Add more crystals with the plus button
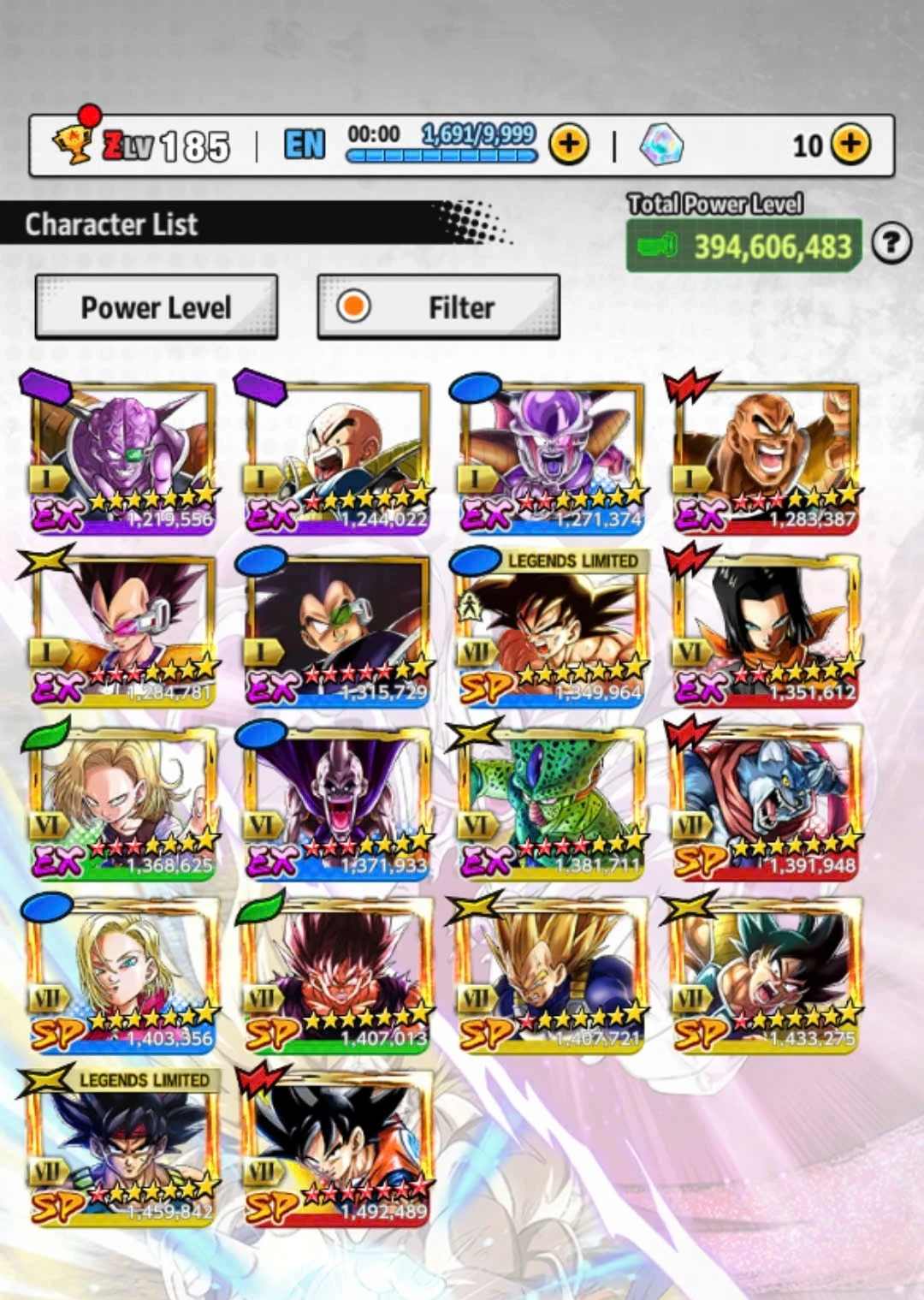Screen dimensions: 924x1300 [850, 145]
